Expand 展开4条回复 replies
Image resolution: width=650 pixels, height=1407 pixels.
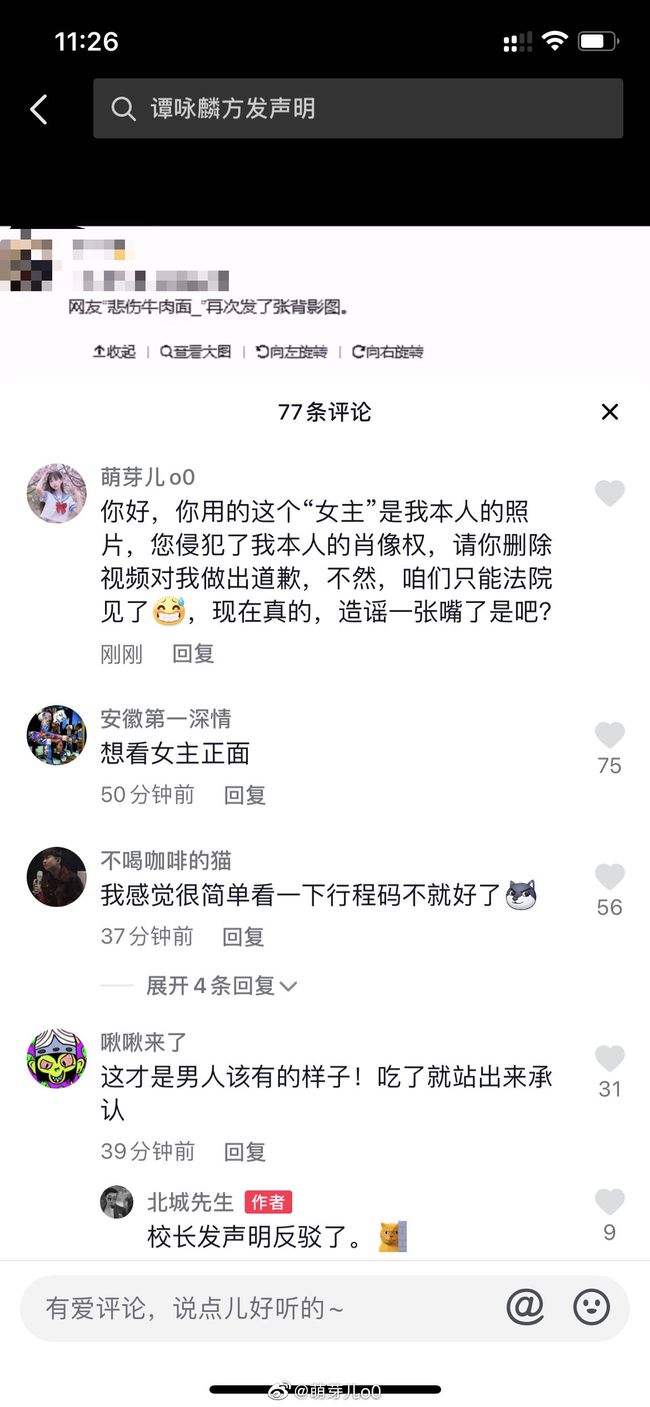(x=221, y=985)
